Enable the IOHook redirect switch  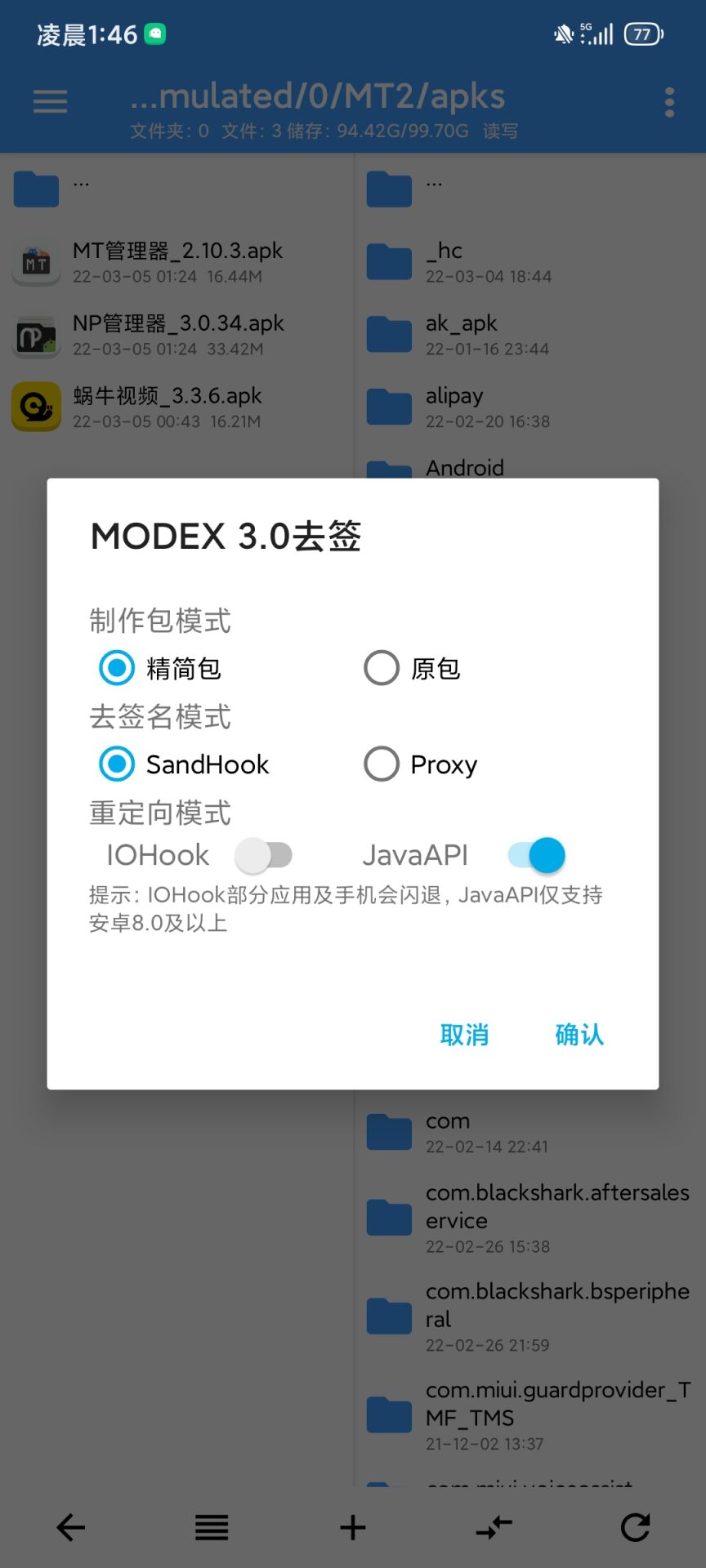coord(263,855)
